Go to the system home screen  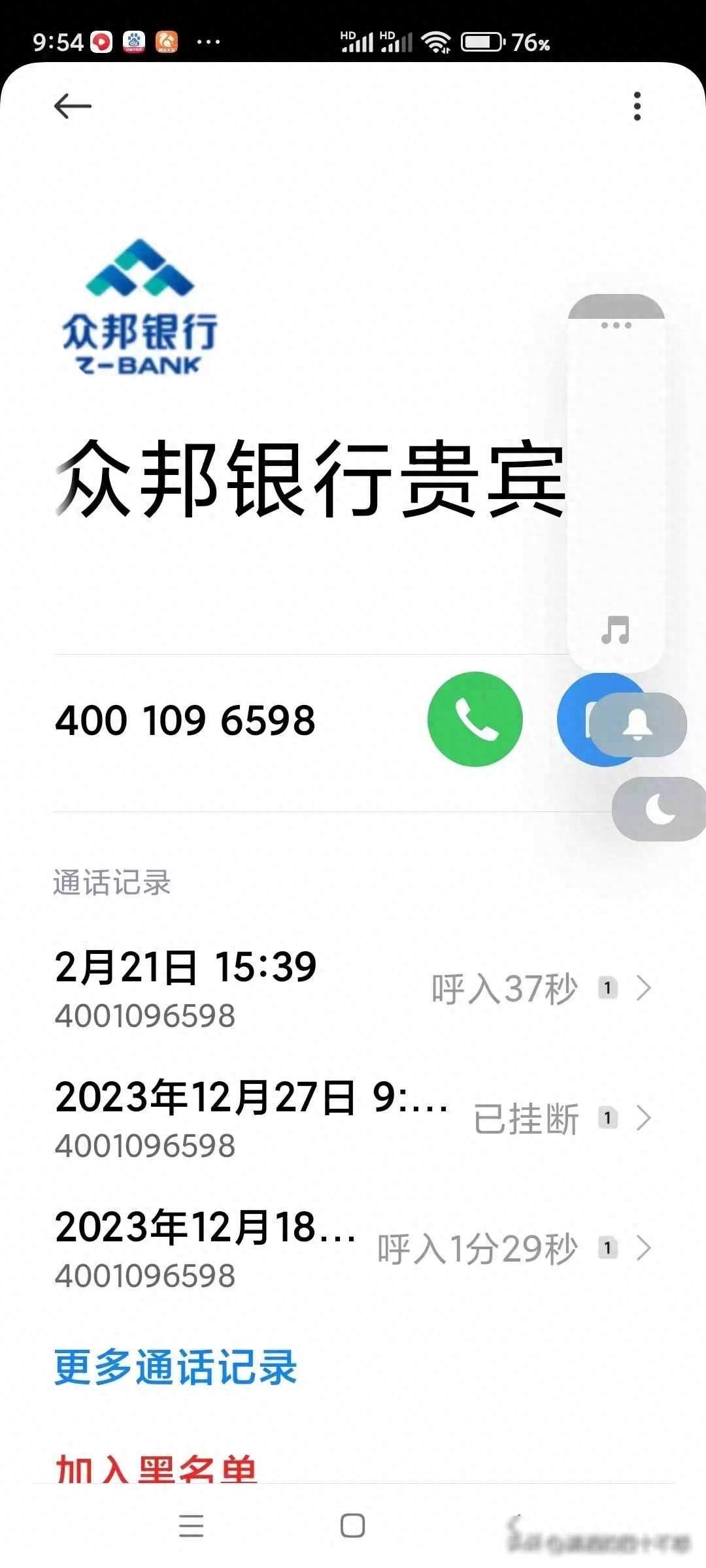point(353,1526)
